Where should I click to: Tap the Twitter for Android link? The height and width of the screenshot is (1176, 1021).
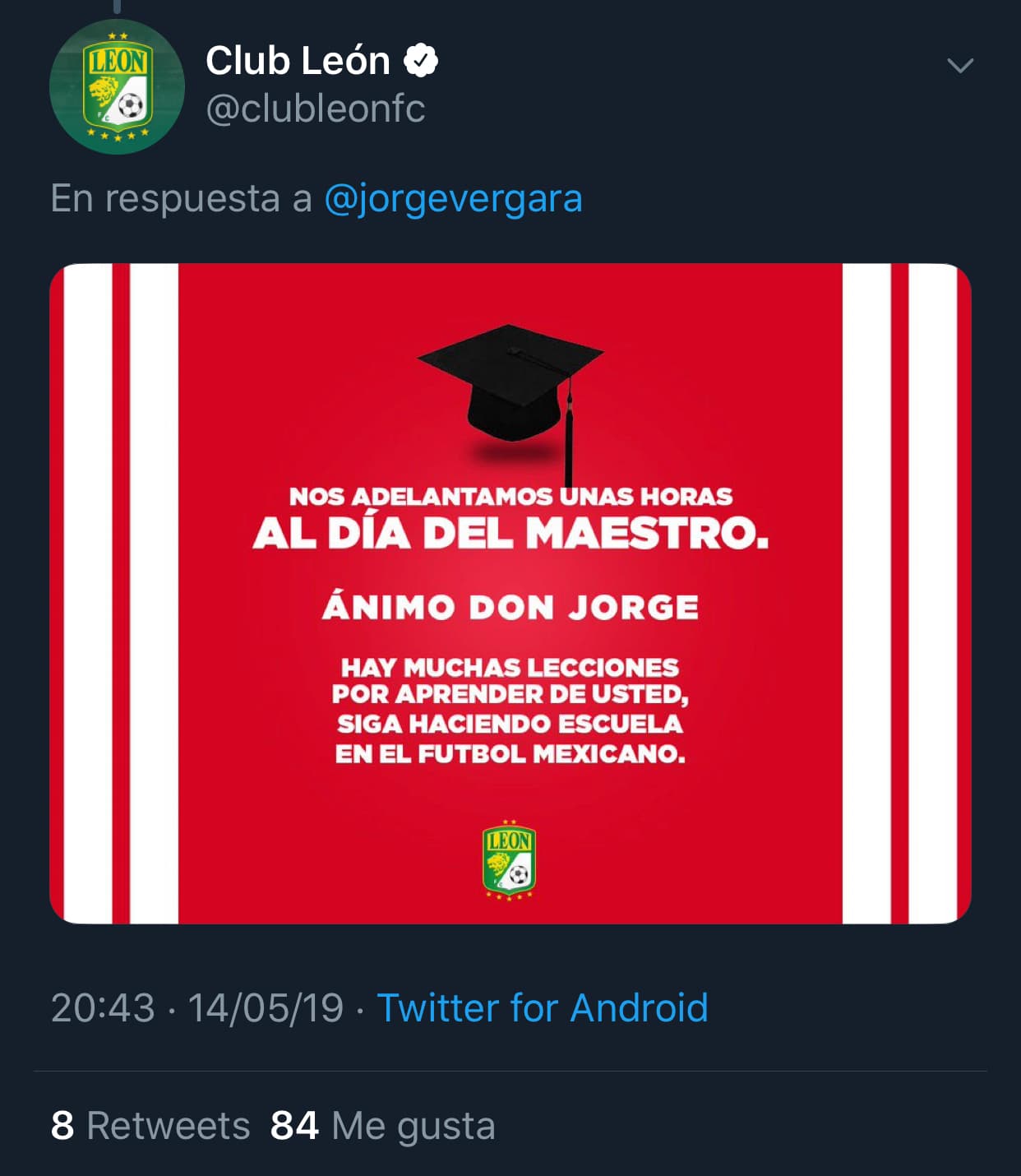pos(542,1007)
